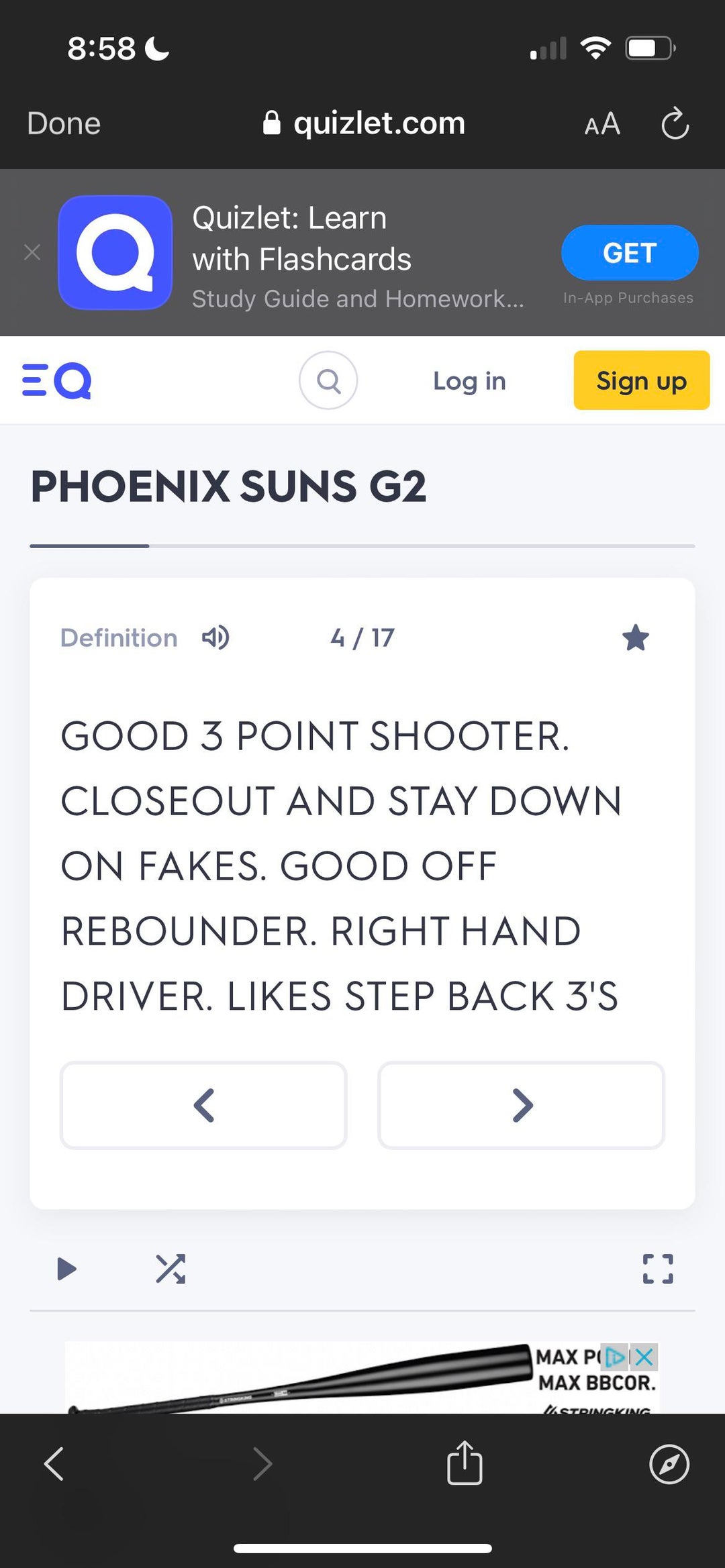Tap the Log in link
This screenshot has width=725, height=1568.
tap(469, 380)
